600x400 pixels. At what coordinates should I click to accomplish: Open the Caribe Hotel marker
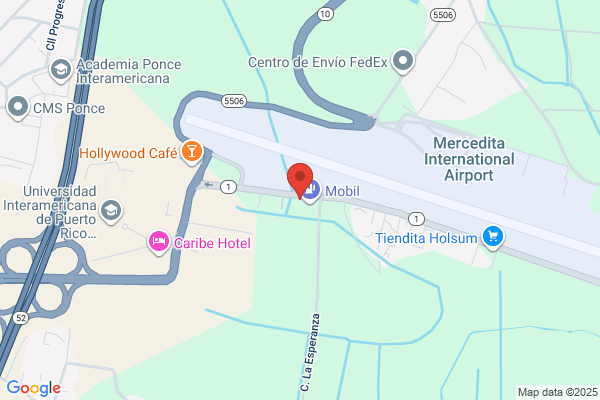pyautogui.click(x=159, y=242)
